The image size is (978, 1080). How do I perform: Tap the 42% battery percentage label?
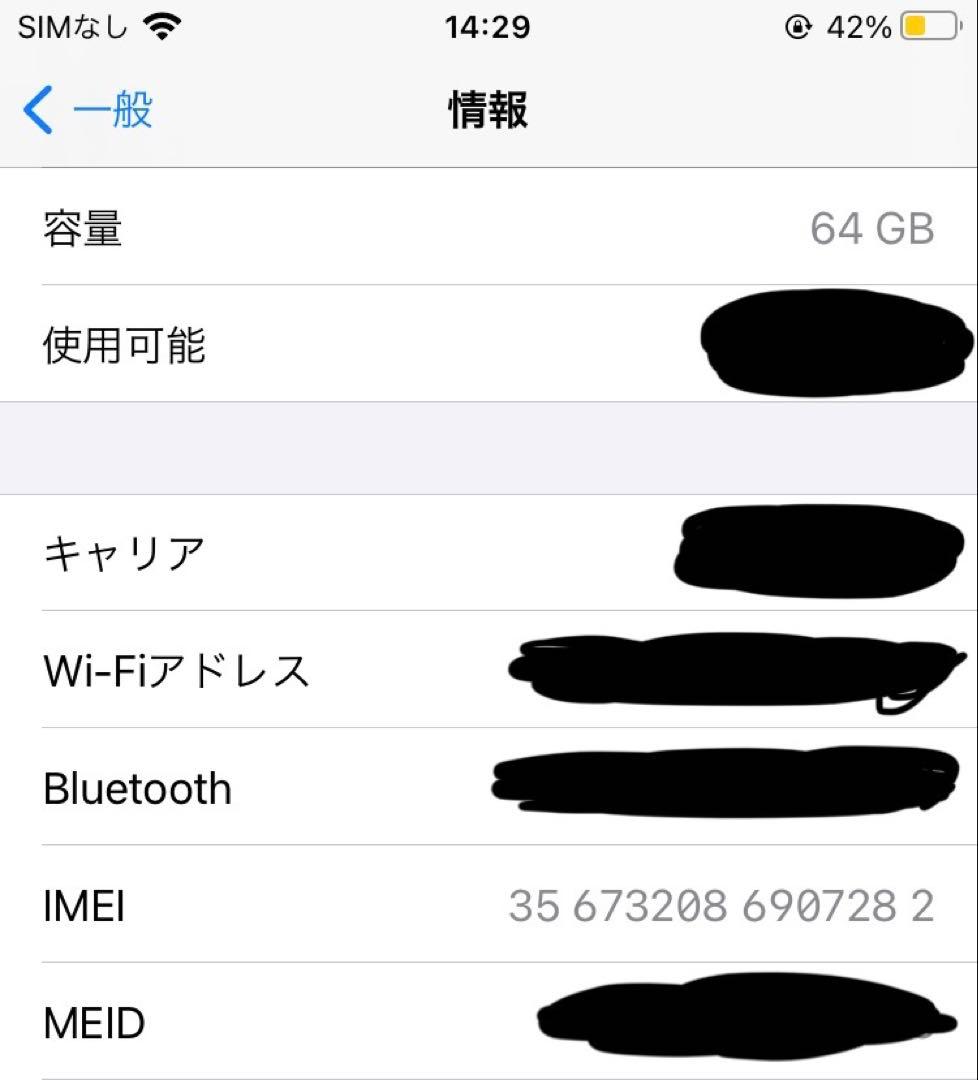pos(861,27)
